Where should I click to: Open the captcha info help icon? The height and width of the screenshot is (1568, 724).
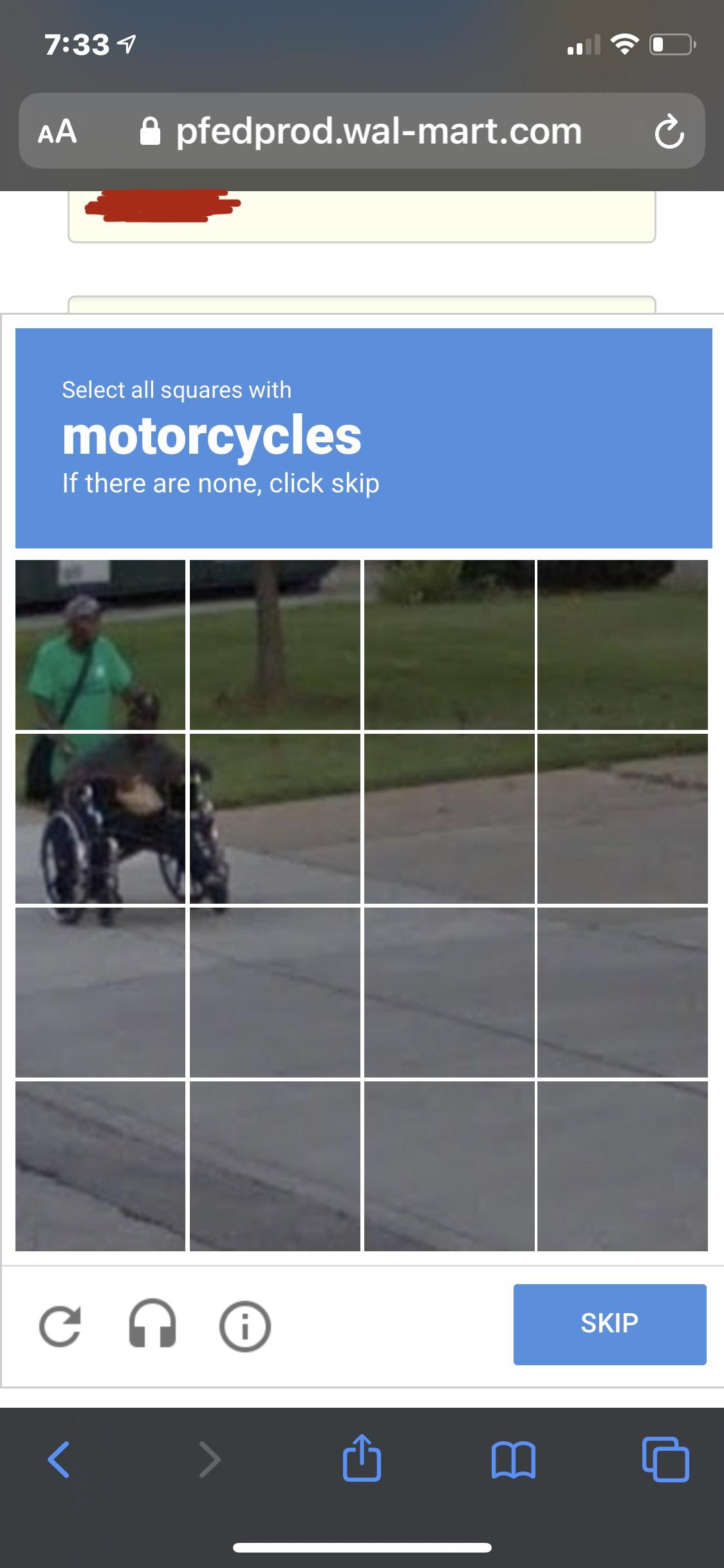point(245,1325)
